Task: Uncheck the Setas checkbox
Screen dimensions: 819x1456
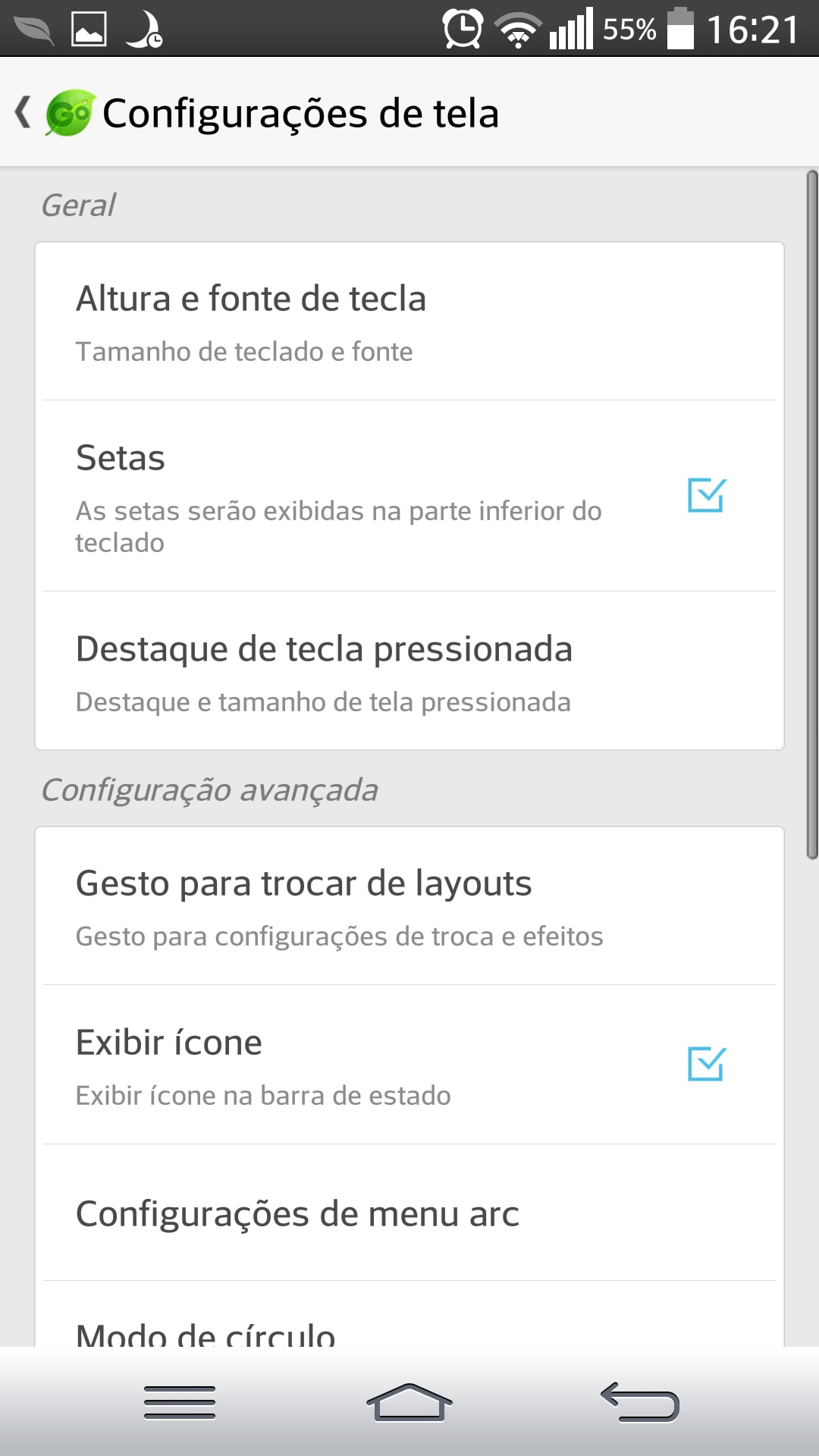Action: (x=706, y=495)
